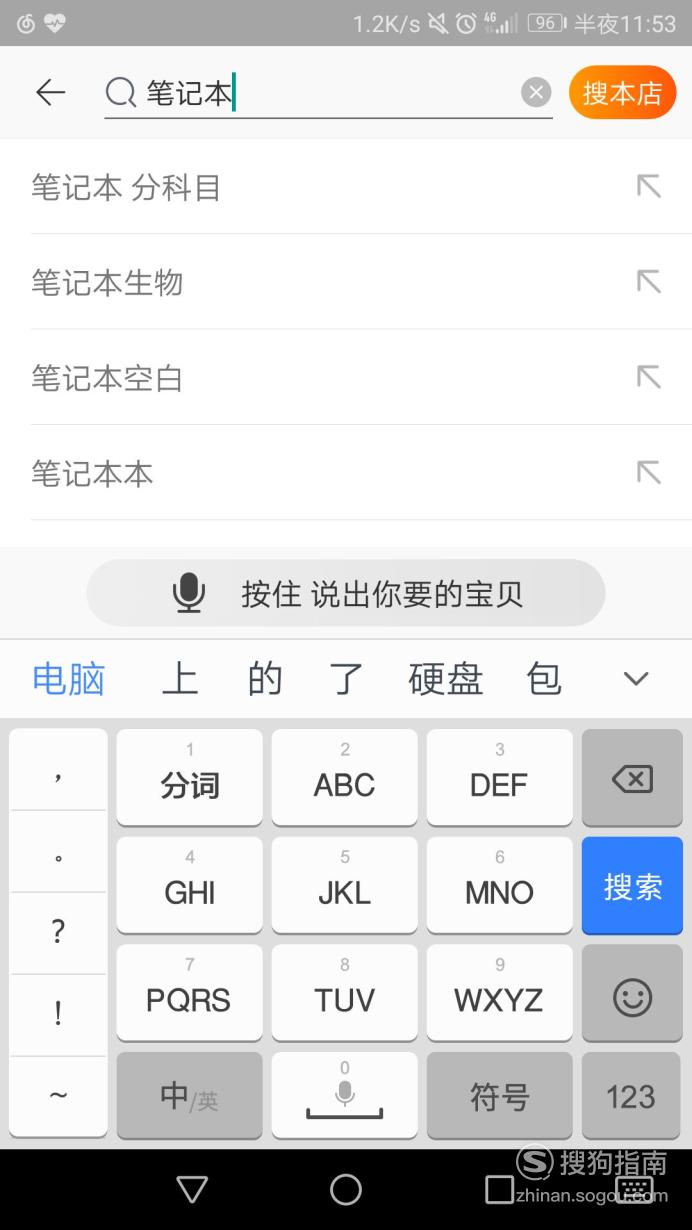Go back using the top-left arrow
Viewport: 692px width, 1230px height.
pyautogui.click(x=50, y=93)
